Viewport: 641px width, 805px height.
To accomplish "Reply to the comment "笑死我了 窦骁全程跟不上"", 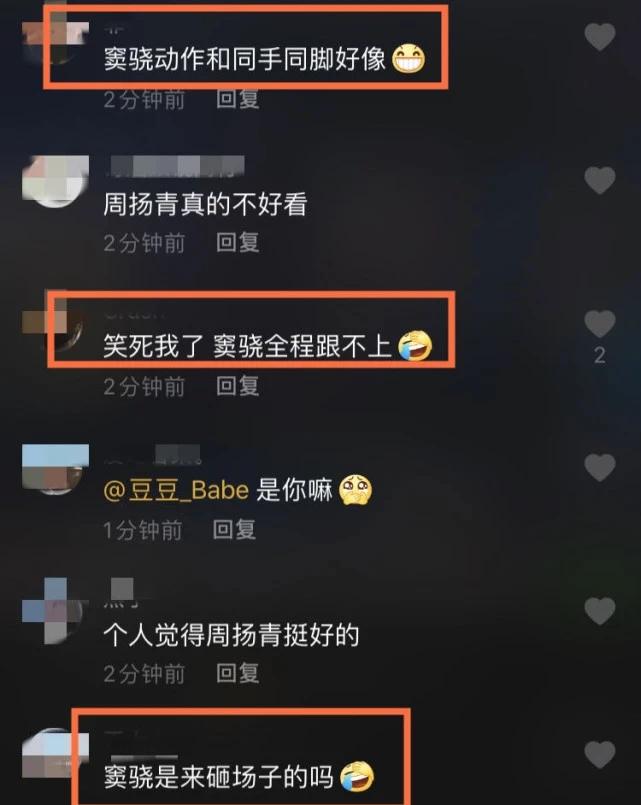I will [x=238, y=385].
